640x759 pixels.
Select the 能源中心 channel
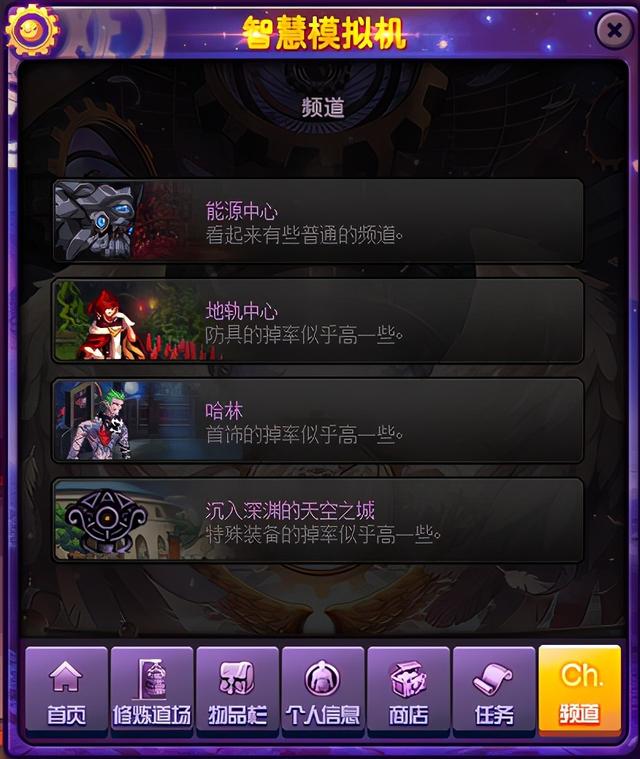tap(318, 221)
